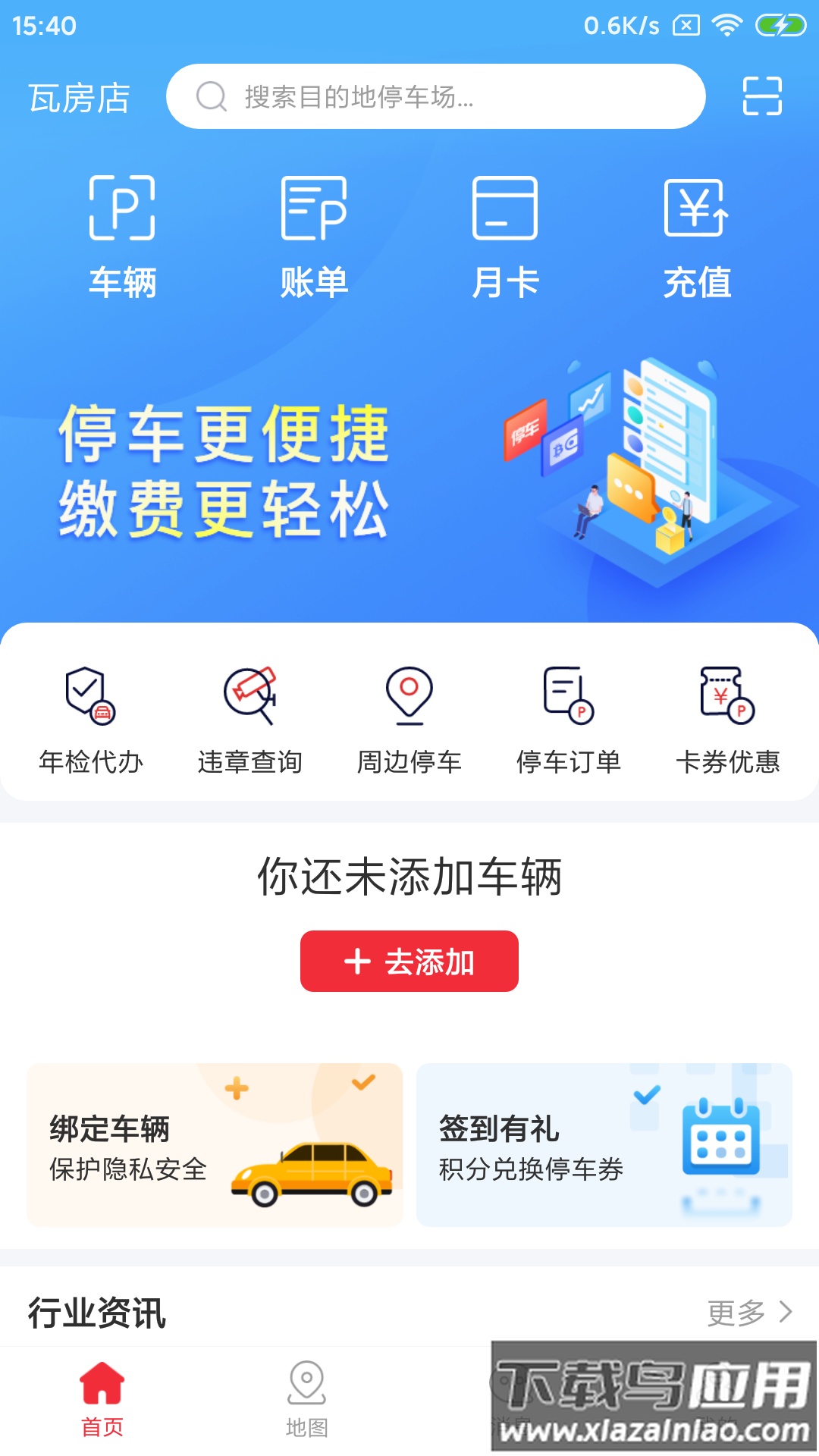Select the 车辆 (vehicle) icon
Image resolution: width=819 pixels, height=1456 pixels.
point(123,231)
